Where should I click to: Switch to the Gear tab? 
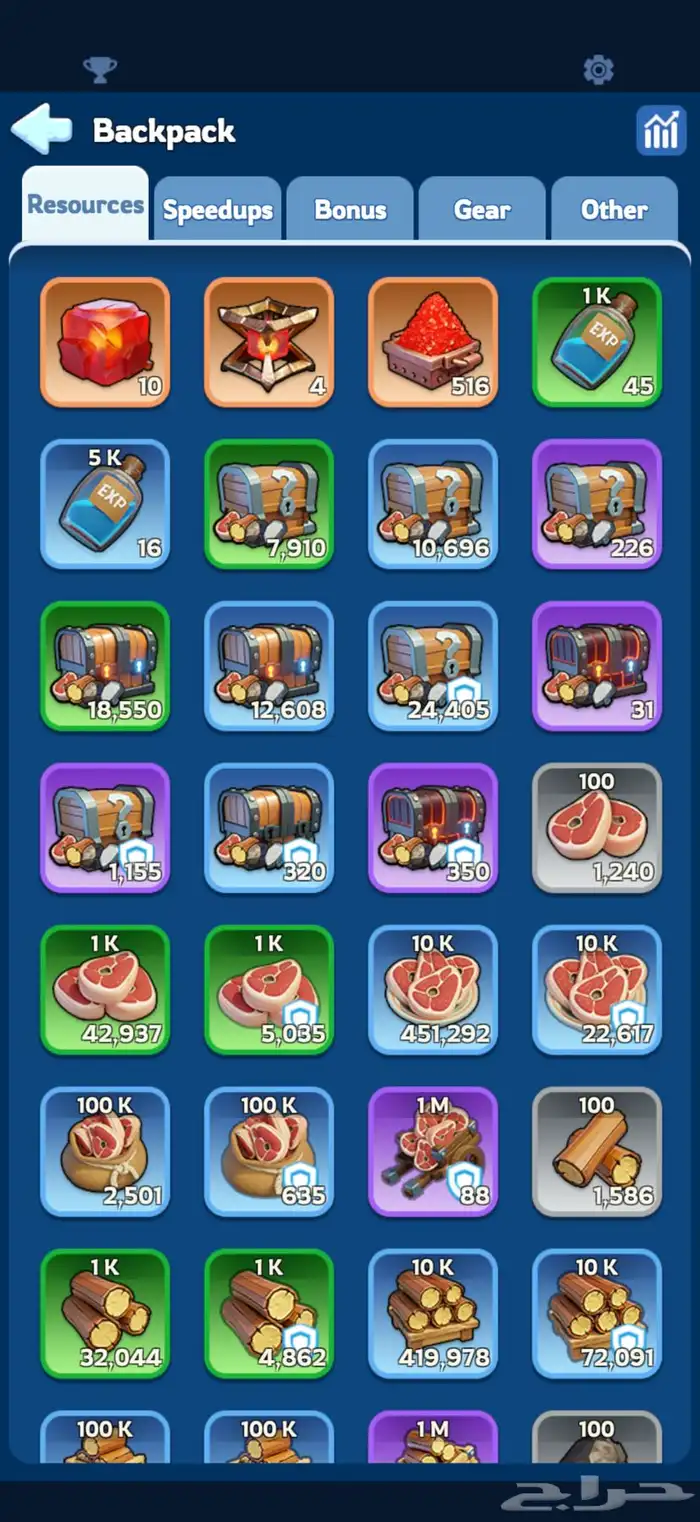pyautogui.click(x=482, y=210)
